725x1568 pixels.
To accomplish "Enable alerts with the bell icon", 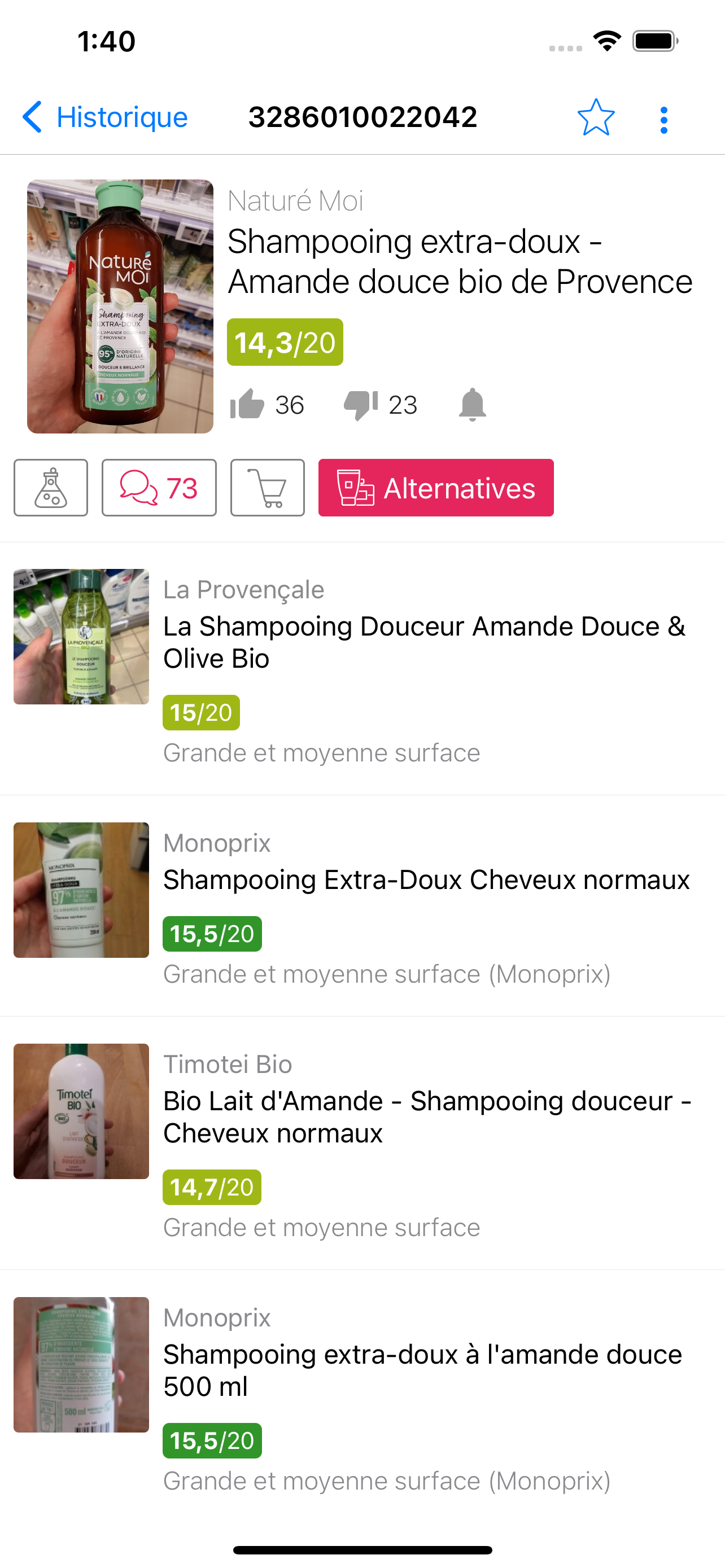I will 473,405.
